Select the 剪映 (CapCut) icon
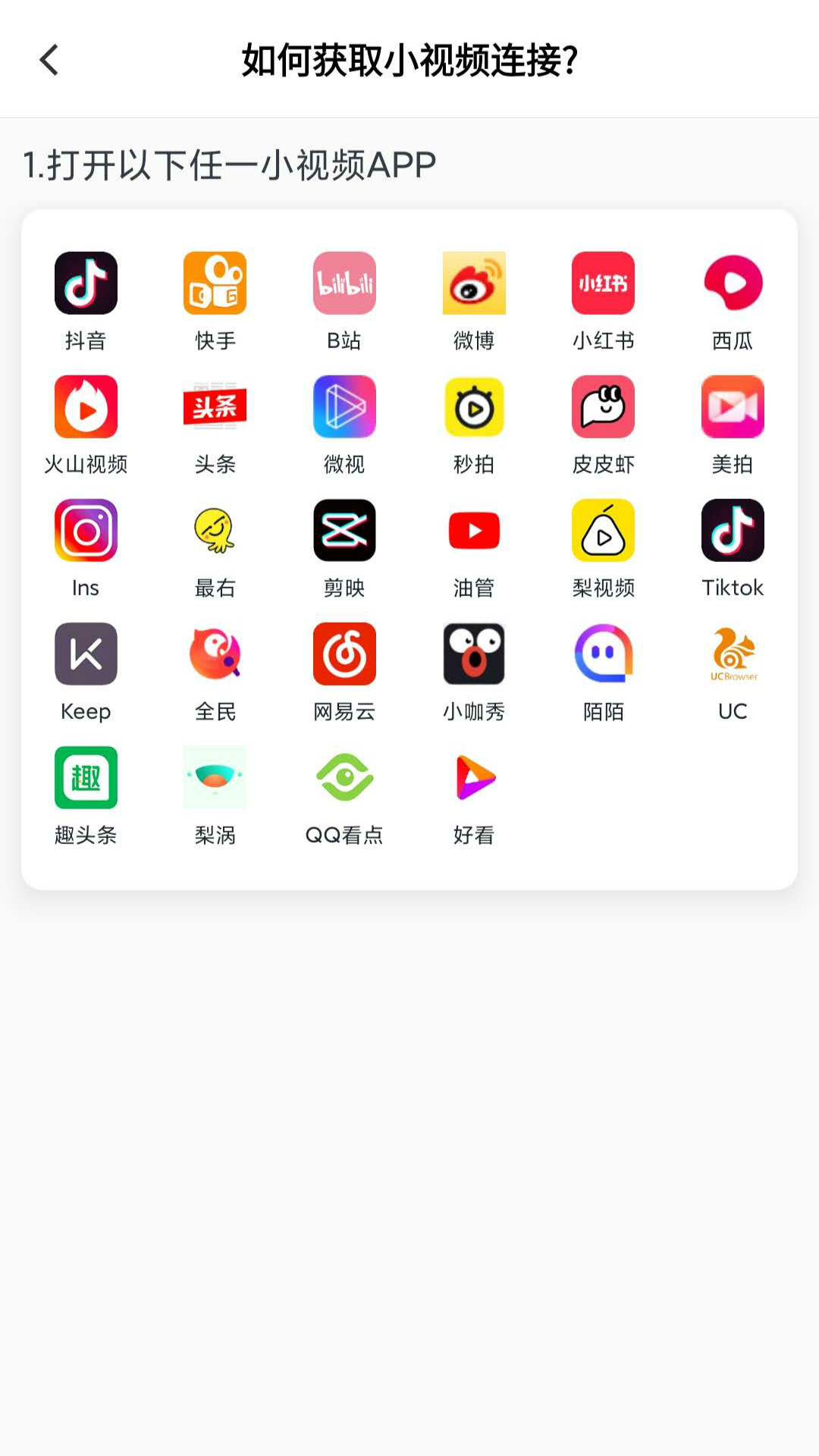Viewport: 819px width, 1456px height. 344,531
